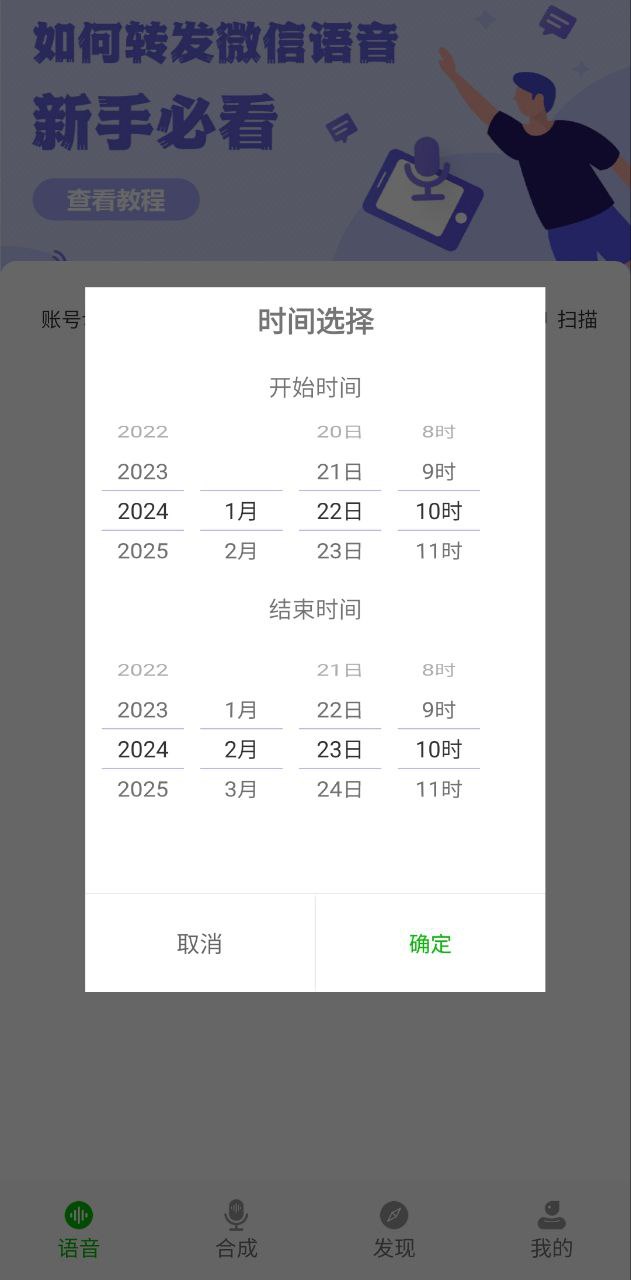The height and width of the screenshot is (1280, 631).
Task: Choose 9时 in the end time hour picker
Action: pos(438,710)
